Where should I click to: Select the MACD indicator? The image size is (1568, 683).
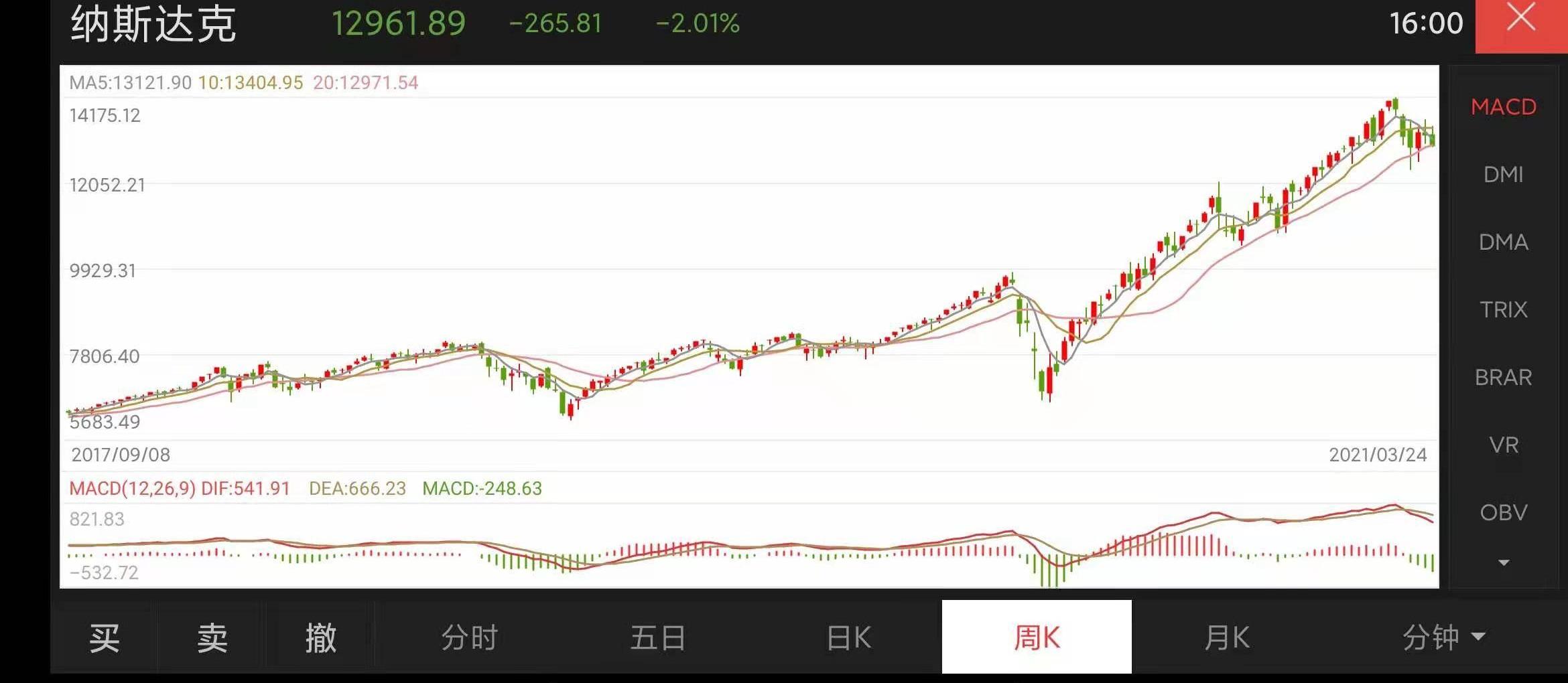click(x=1503, y=107)
